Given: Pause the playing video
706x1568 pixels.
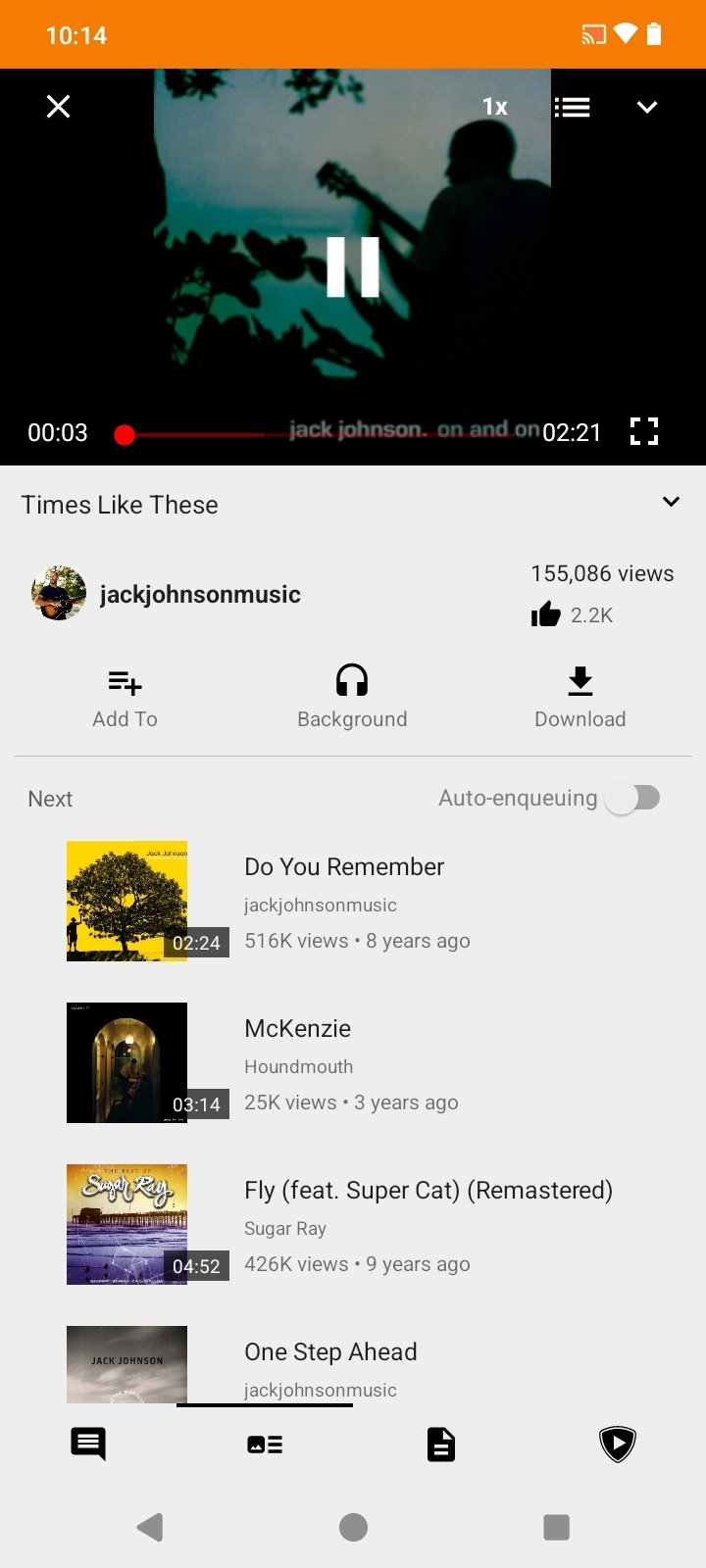Looking at the screenshot, I should tap(353, 267).
